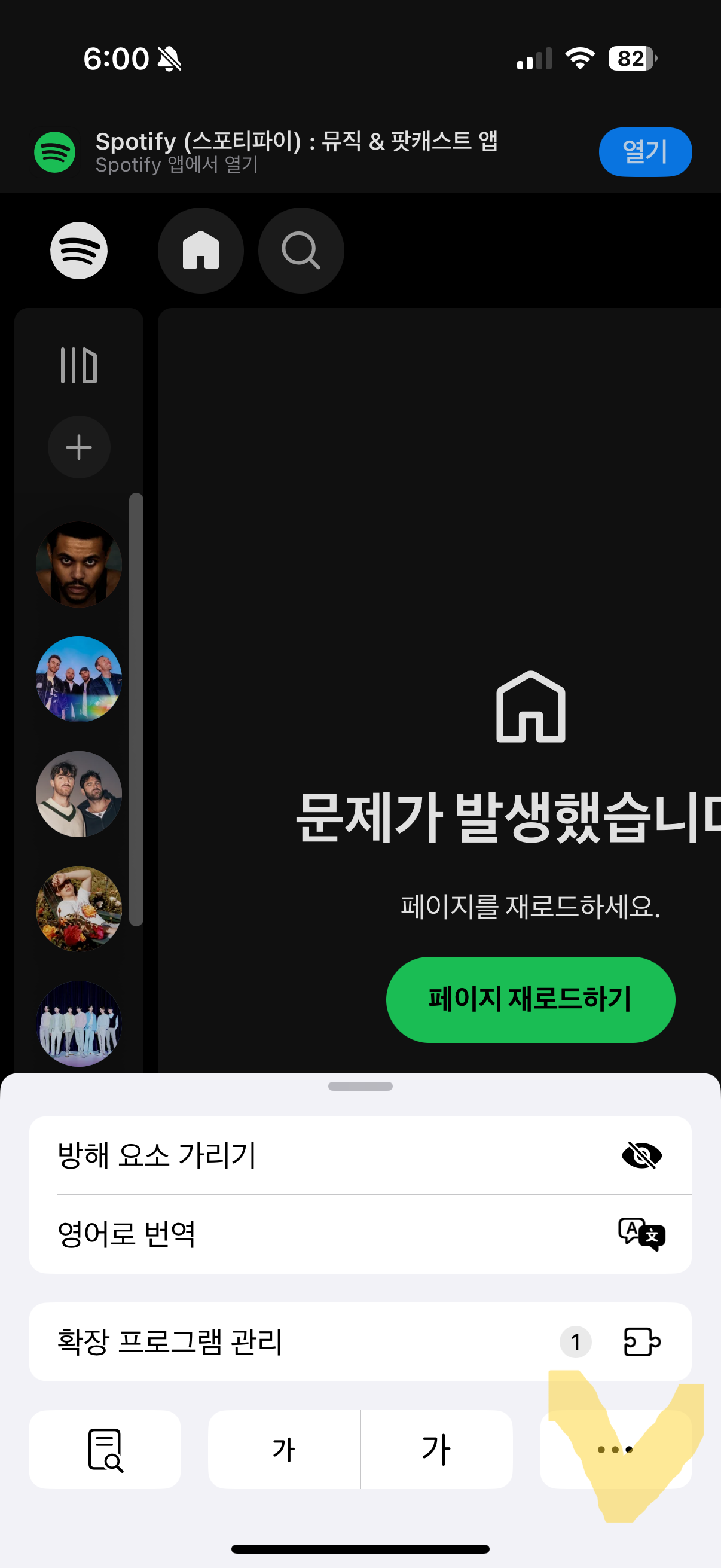Open Search with the magnifier icon
This screenshot has width=721, height=1568.
click(301, 250)
